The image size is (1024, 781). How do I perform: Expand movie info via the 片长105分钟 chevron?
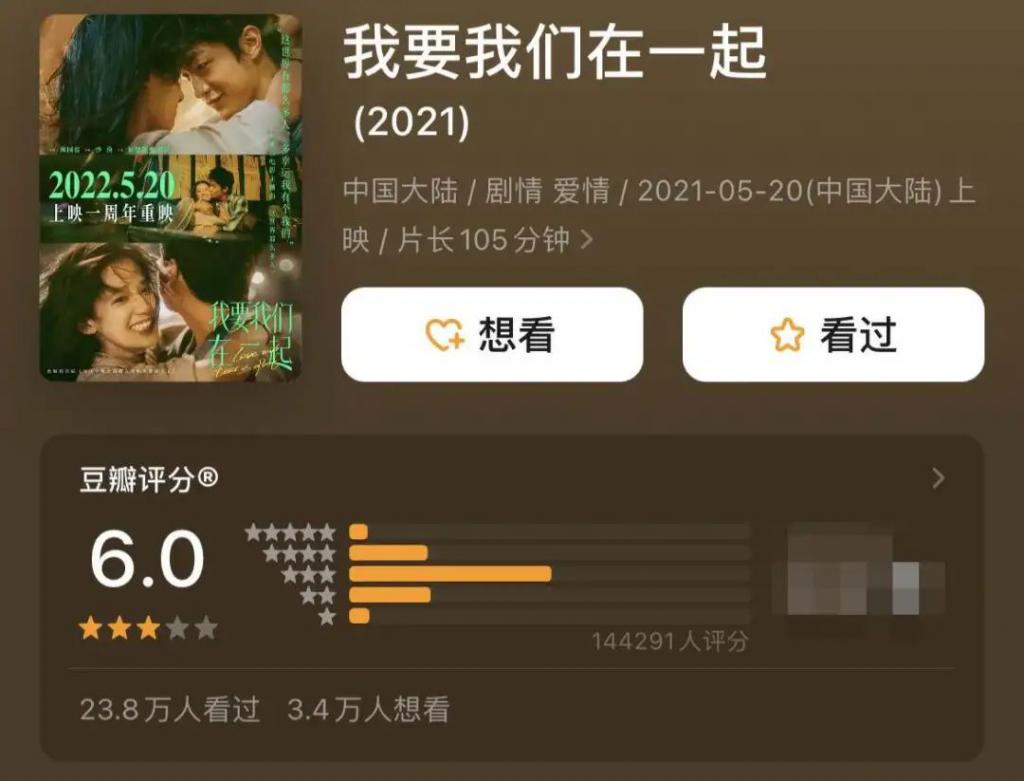tap(587, 241)
